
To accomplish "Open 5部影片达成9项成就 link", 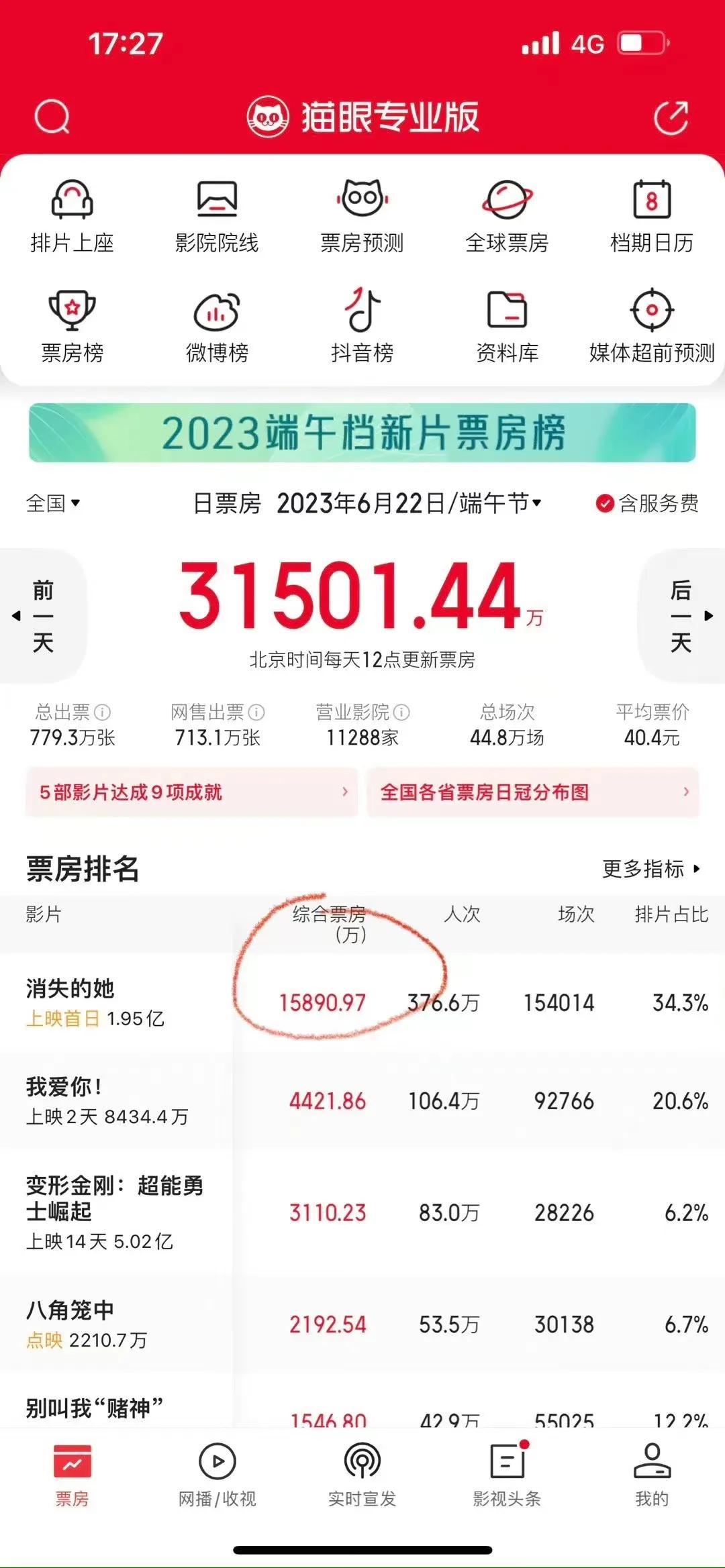I will pyautogui.click(x=192, y=792).
